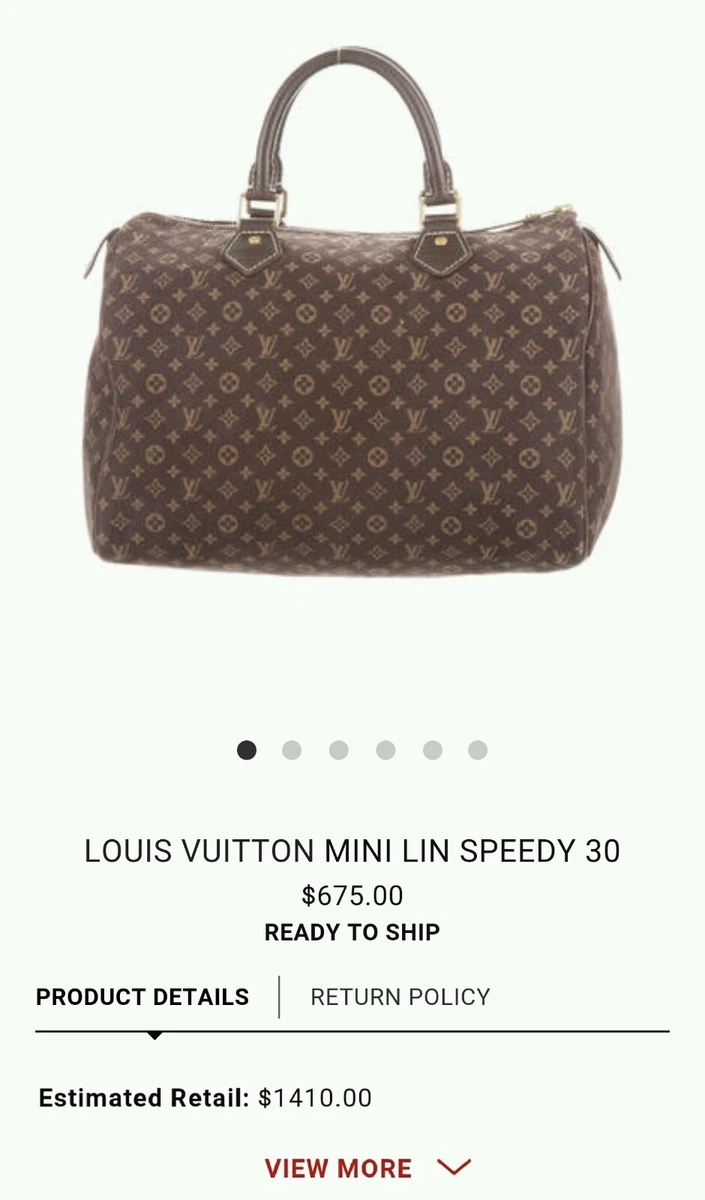Go to the last image dot
Image resolution: width=705 pixels, height=1200 pixels.
(478, 750)
